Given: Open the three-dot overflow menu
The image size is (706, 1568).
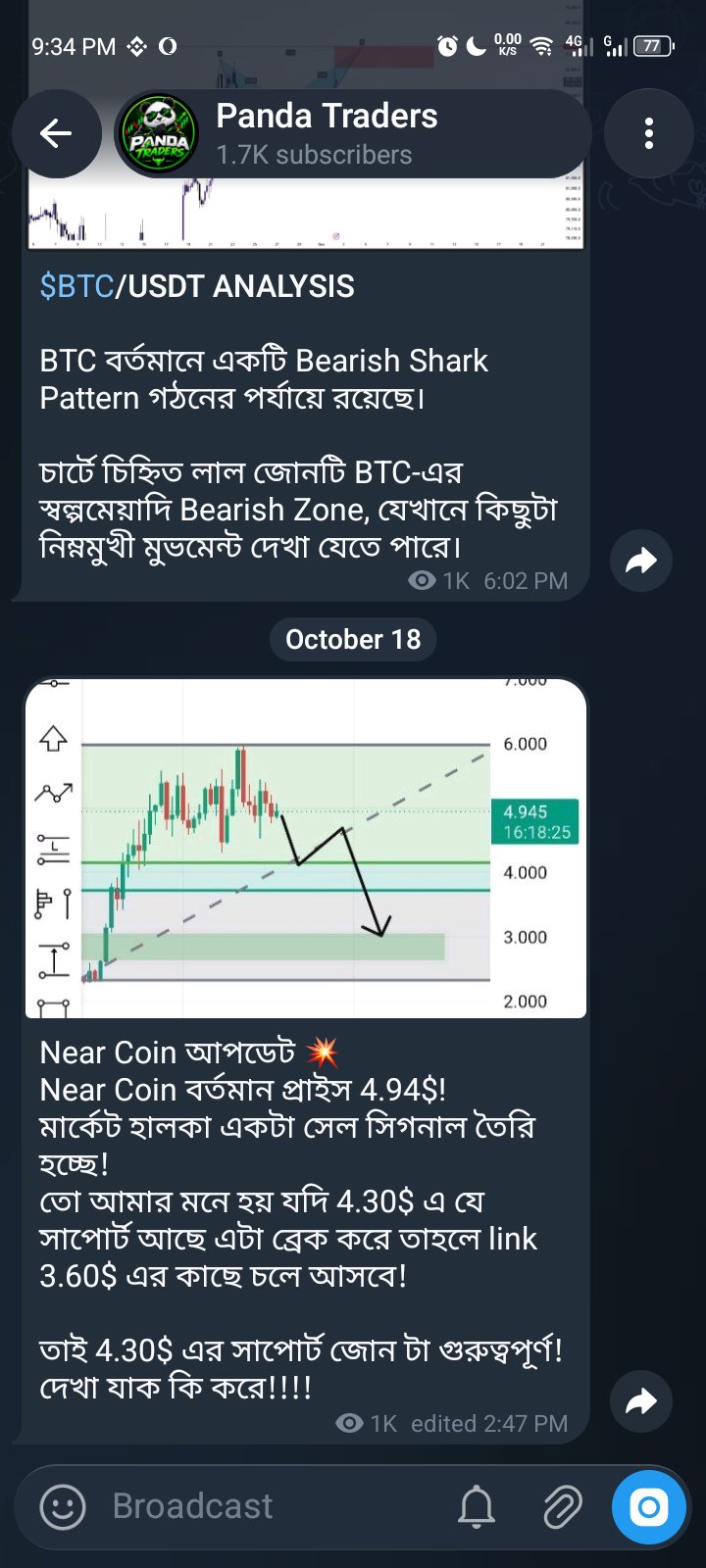Looking at the screenshot, I should click(x=648, y=133).
